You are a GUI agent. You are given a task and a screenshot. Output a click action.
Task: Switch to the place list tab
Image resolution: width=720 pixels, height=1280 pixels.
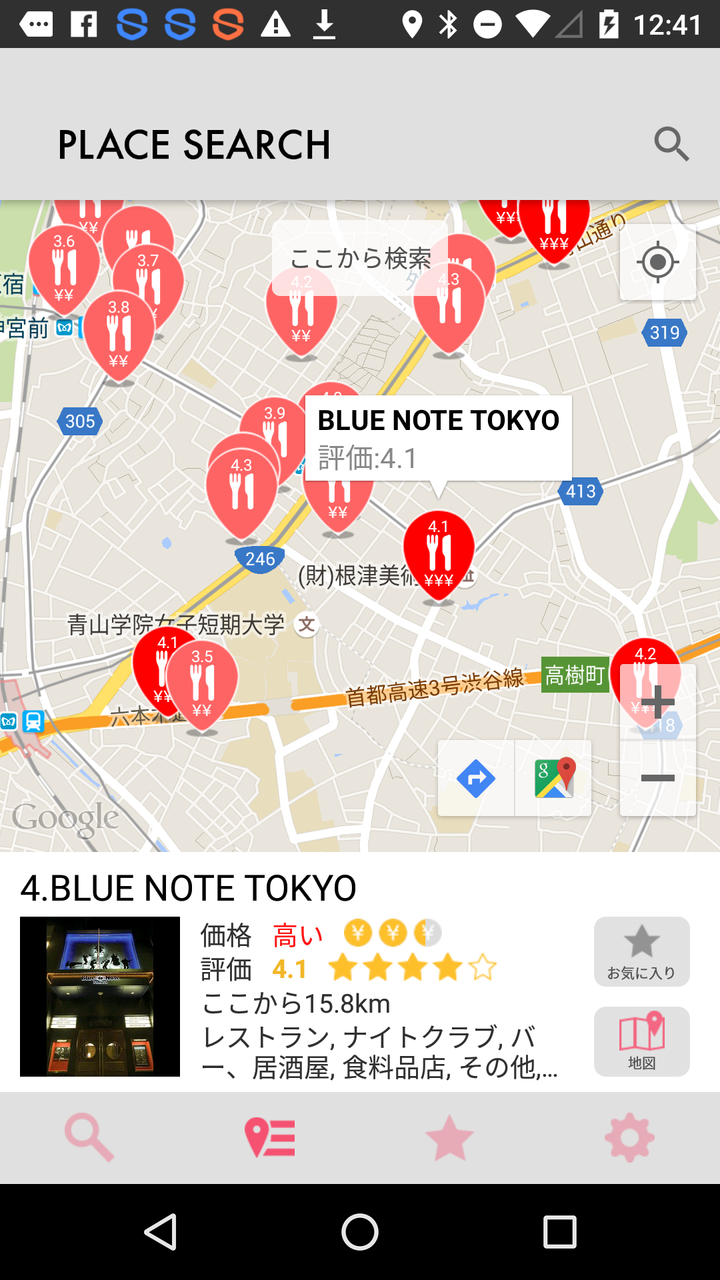[270, 1138]
